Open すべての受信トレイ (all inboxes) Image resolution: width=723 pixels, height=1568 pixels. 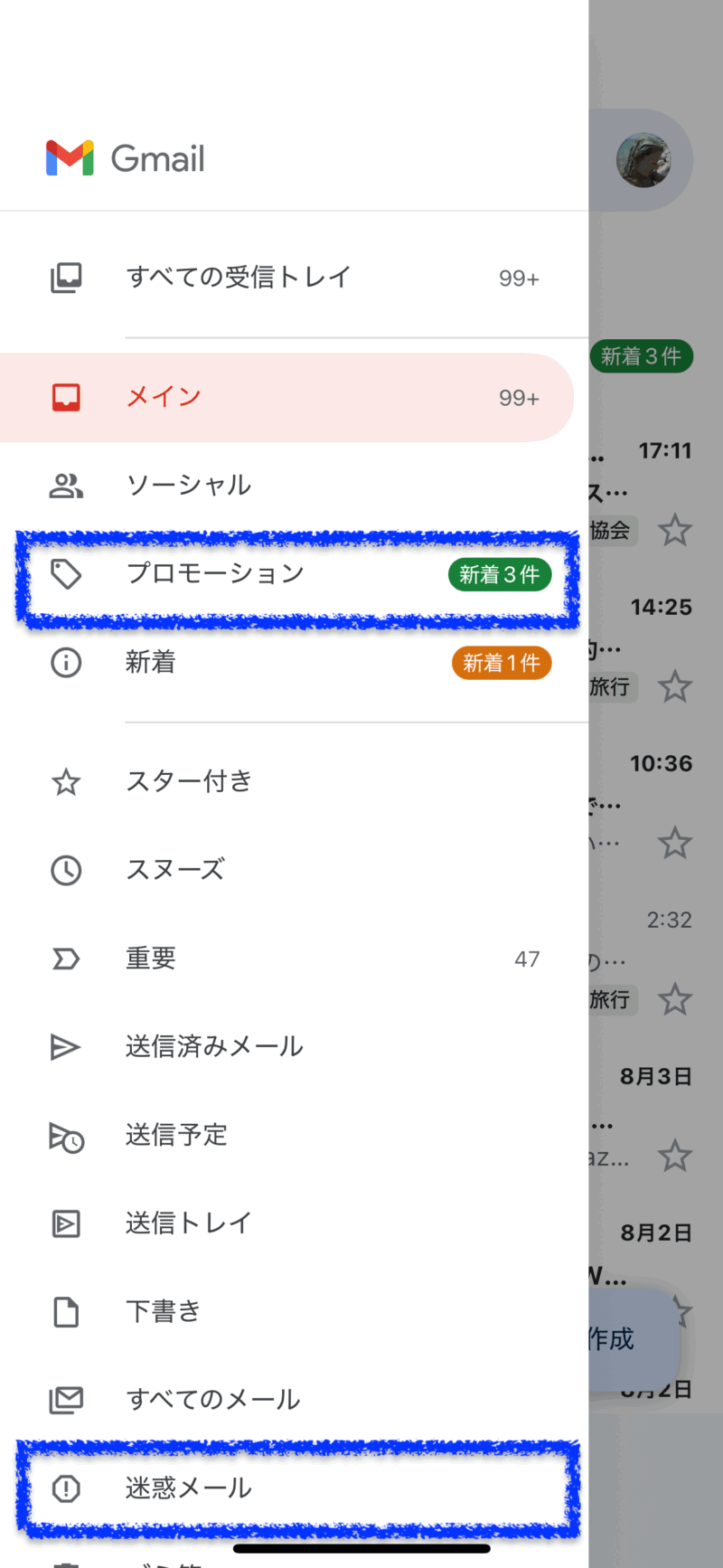tap(238, 278)
